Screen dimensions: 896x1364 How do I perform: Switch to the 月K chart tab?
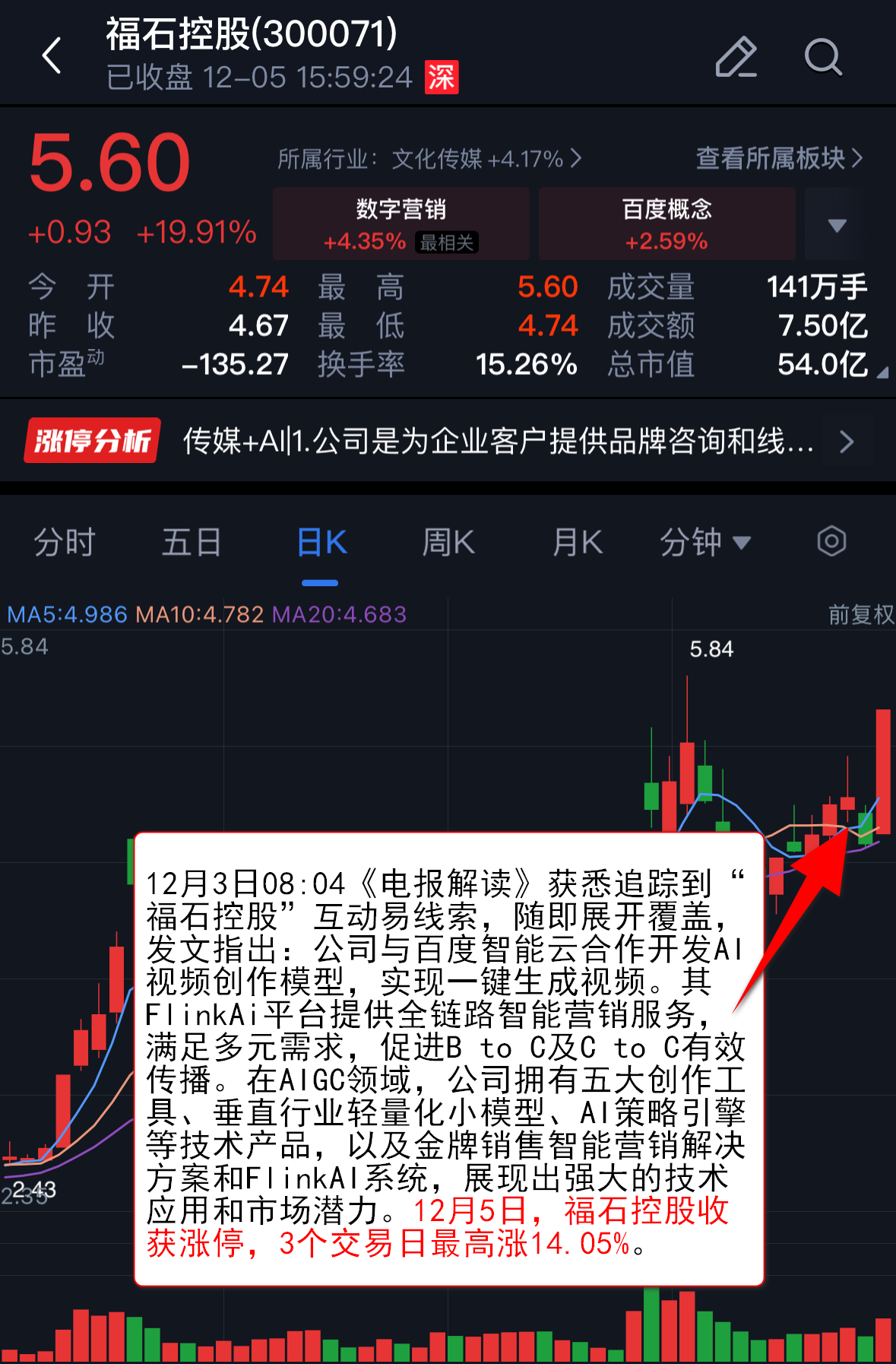[x=577, y=543]
